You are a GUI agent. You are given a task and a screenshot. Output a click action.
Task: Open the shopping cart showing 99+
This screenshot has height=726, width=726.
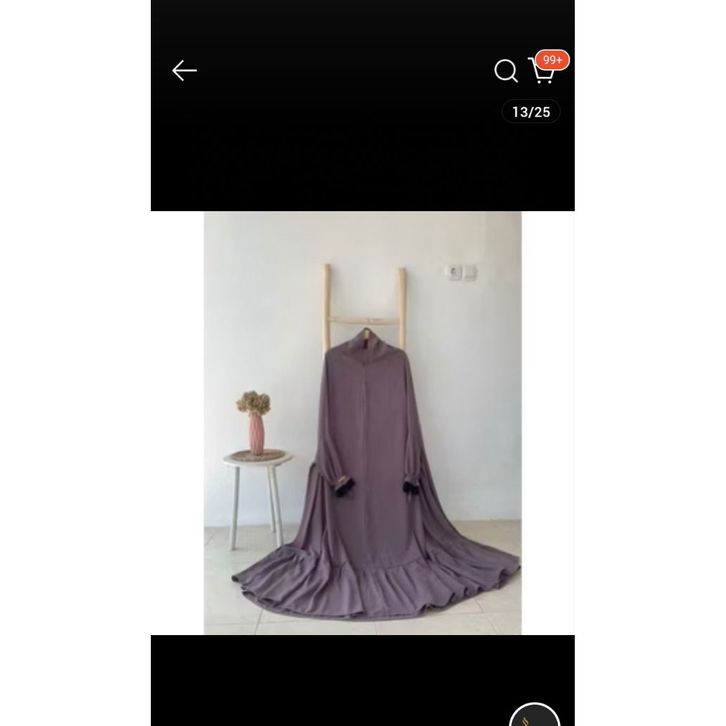pyautogui.click(x=542, y=71)
